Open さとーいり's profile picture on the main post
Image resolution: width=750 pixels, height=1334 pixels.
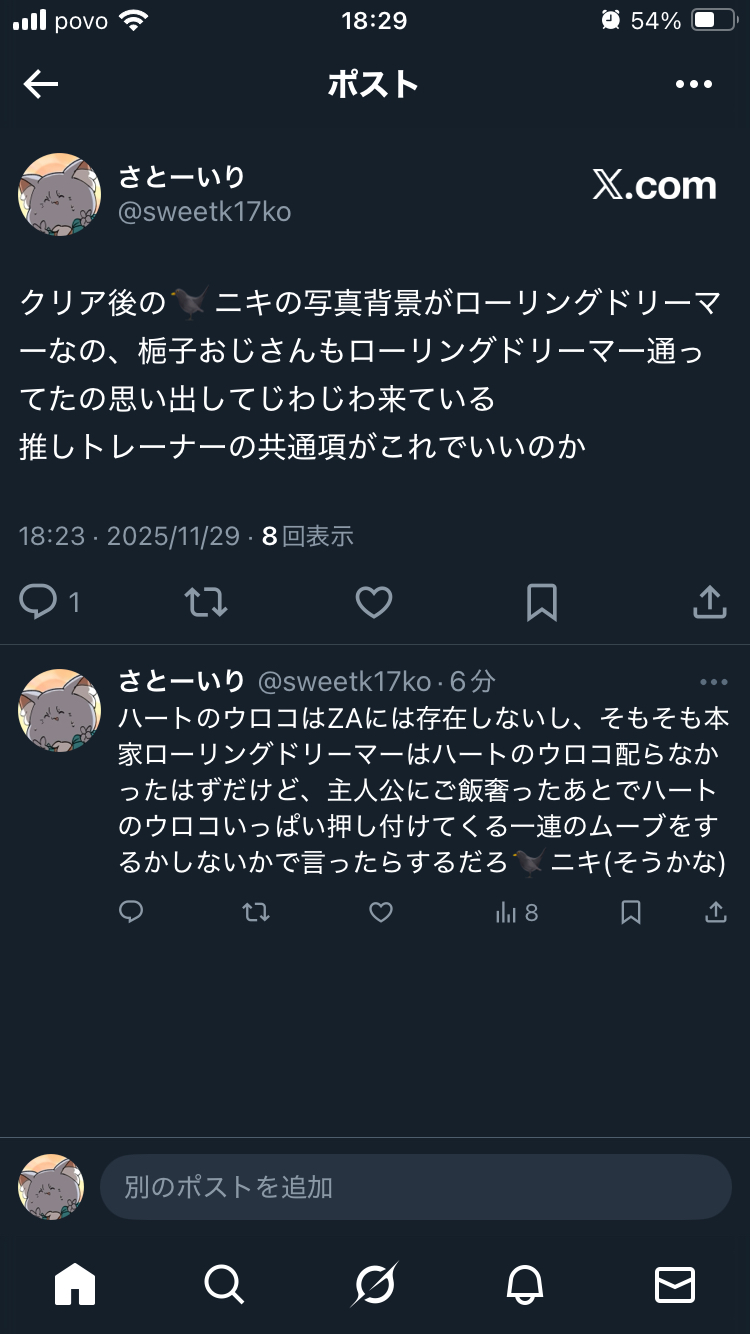59,194
